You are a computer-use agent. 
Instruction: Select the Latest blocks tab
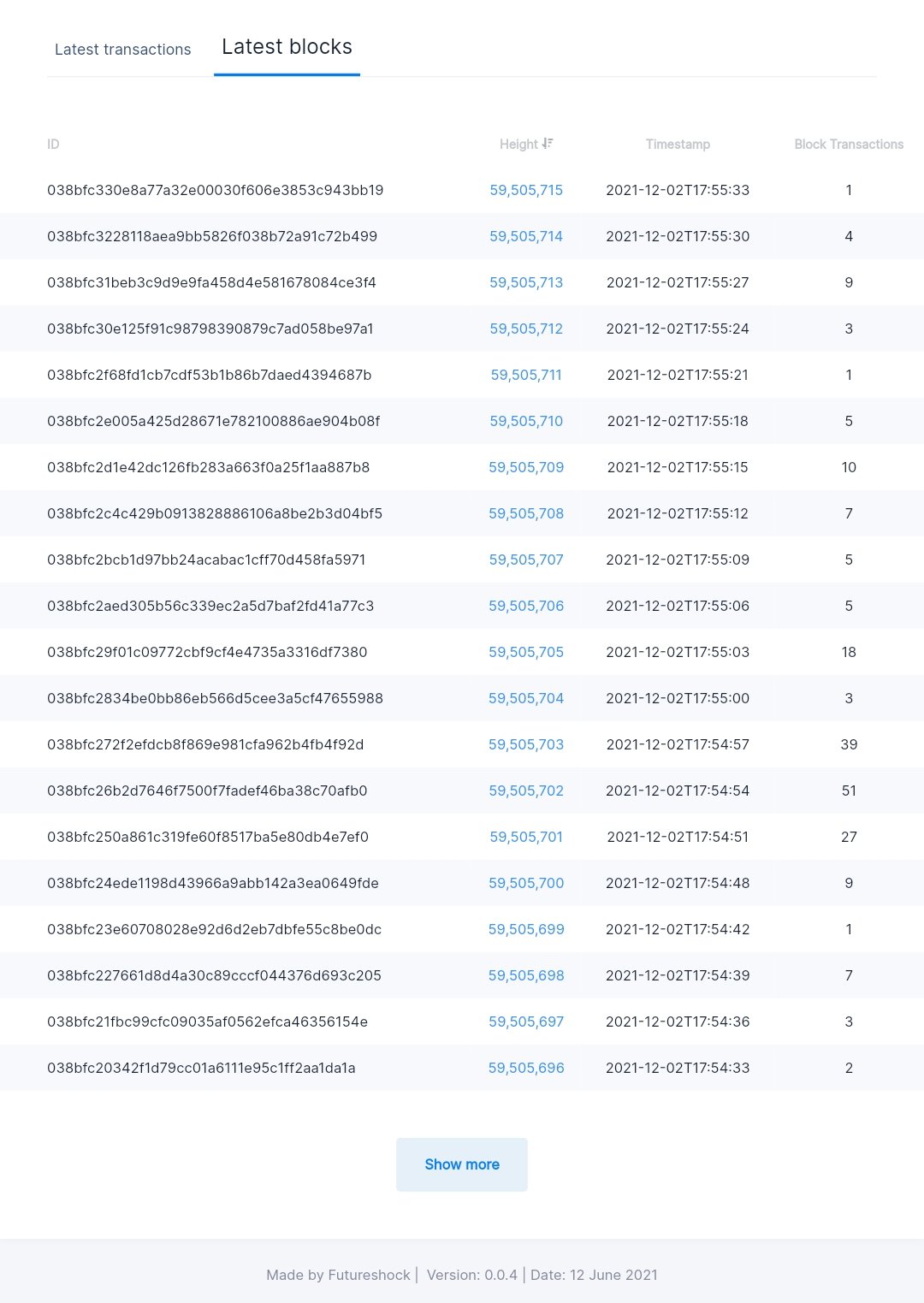coord(287,47)
